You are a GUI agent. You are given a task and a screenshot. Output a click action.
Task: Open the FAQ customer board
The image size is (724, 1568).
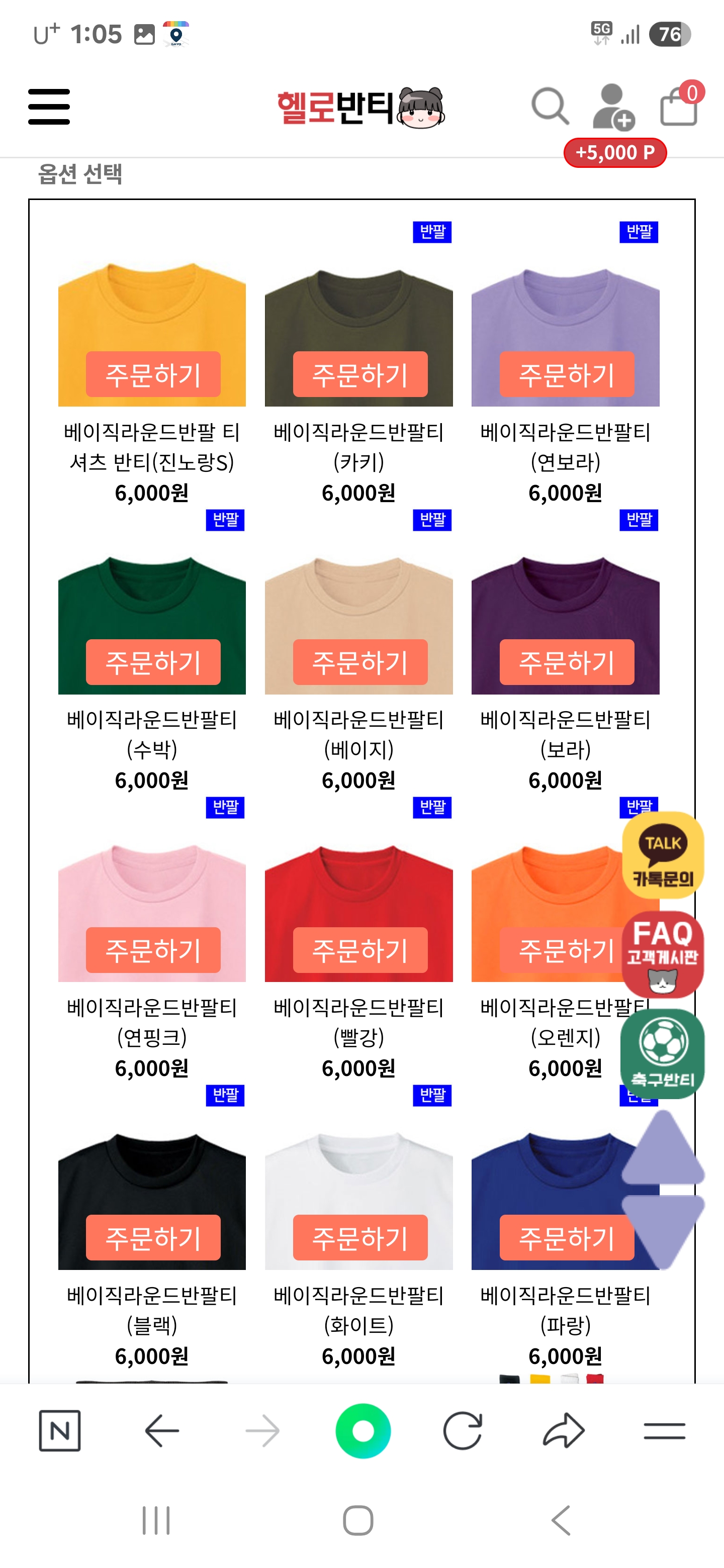(663, 954)
